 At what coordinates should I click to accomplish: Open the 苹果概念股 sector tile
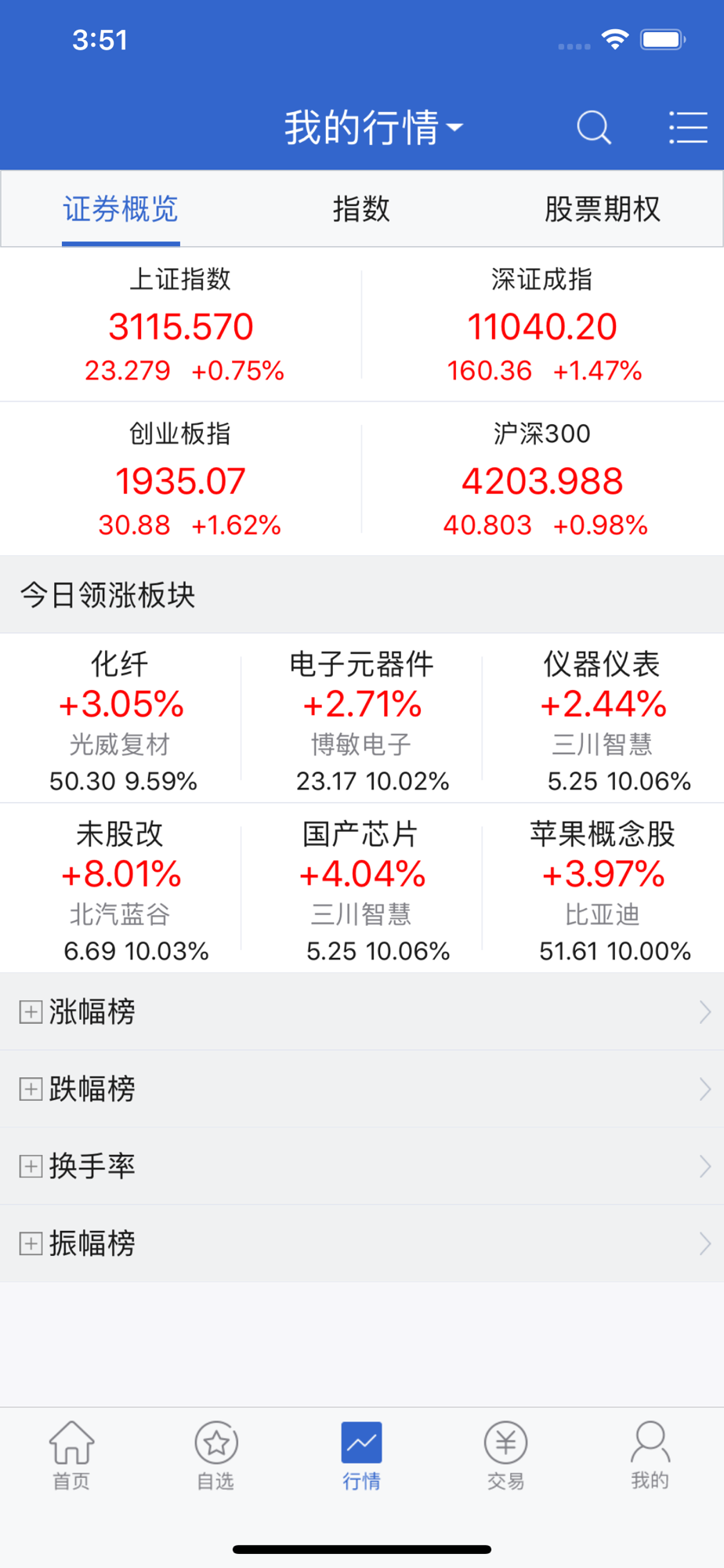click(x=602, y=889)
